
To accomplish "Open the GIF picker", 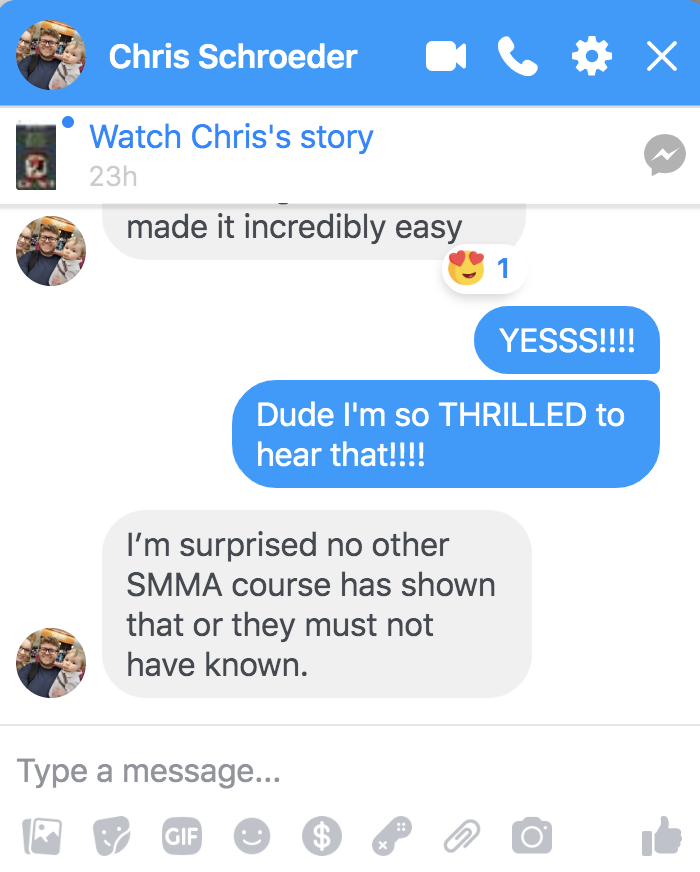I will [x=181, y=836].
